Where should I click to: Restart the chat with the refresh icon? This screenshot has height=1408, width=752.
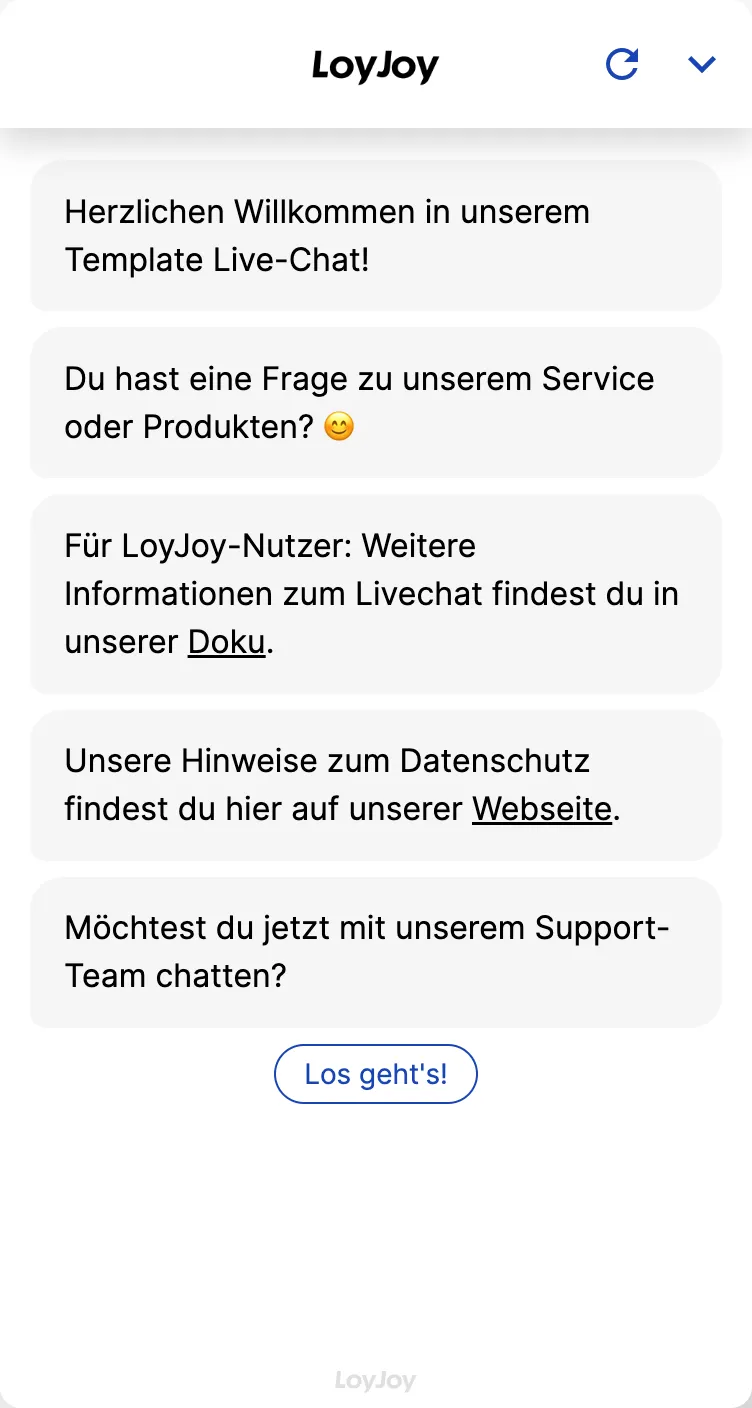622,65
